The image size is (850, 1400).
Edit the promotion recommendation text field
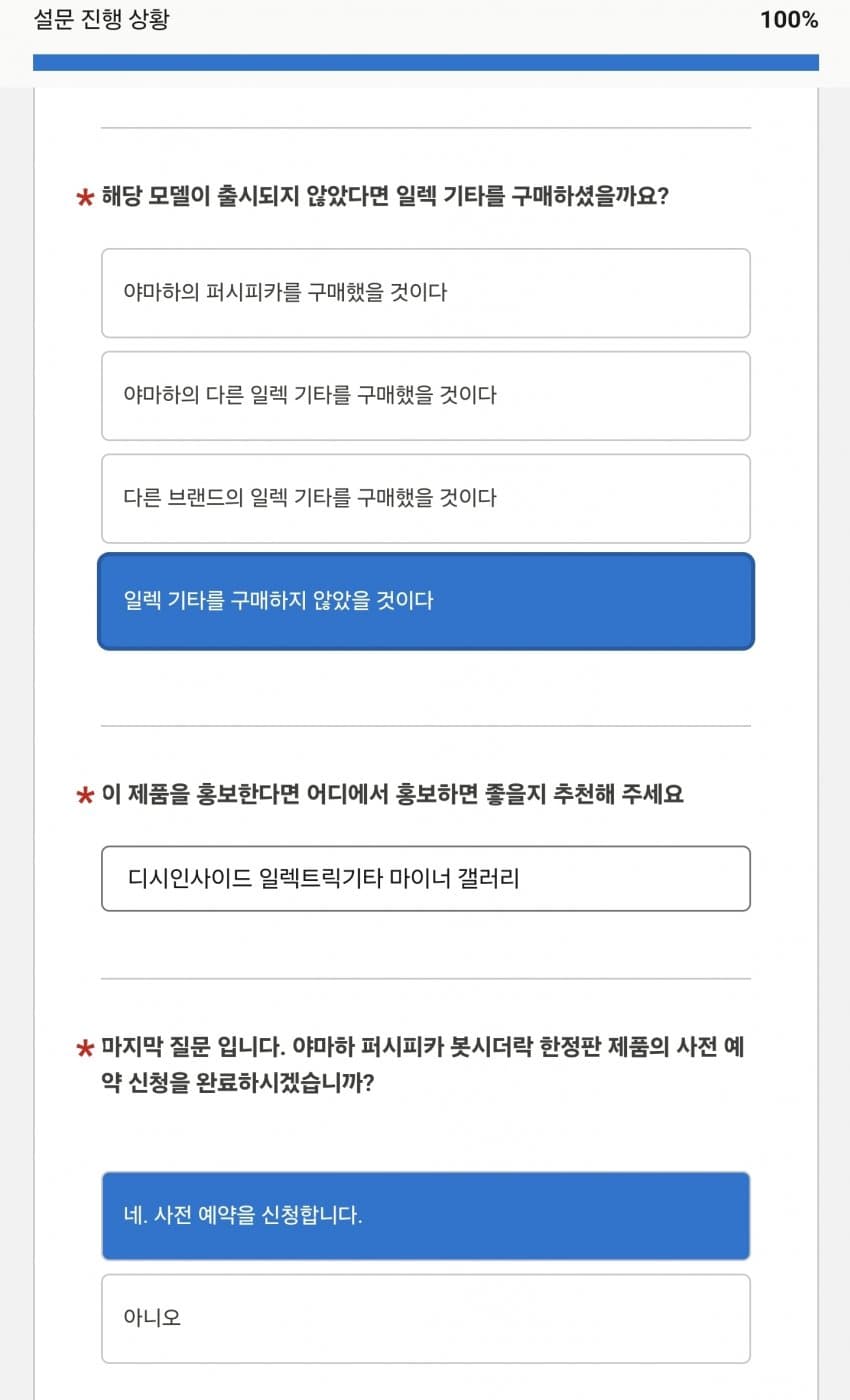(x=425, y=879)
